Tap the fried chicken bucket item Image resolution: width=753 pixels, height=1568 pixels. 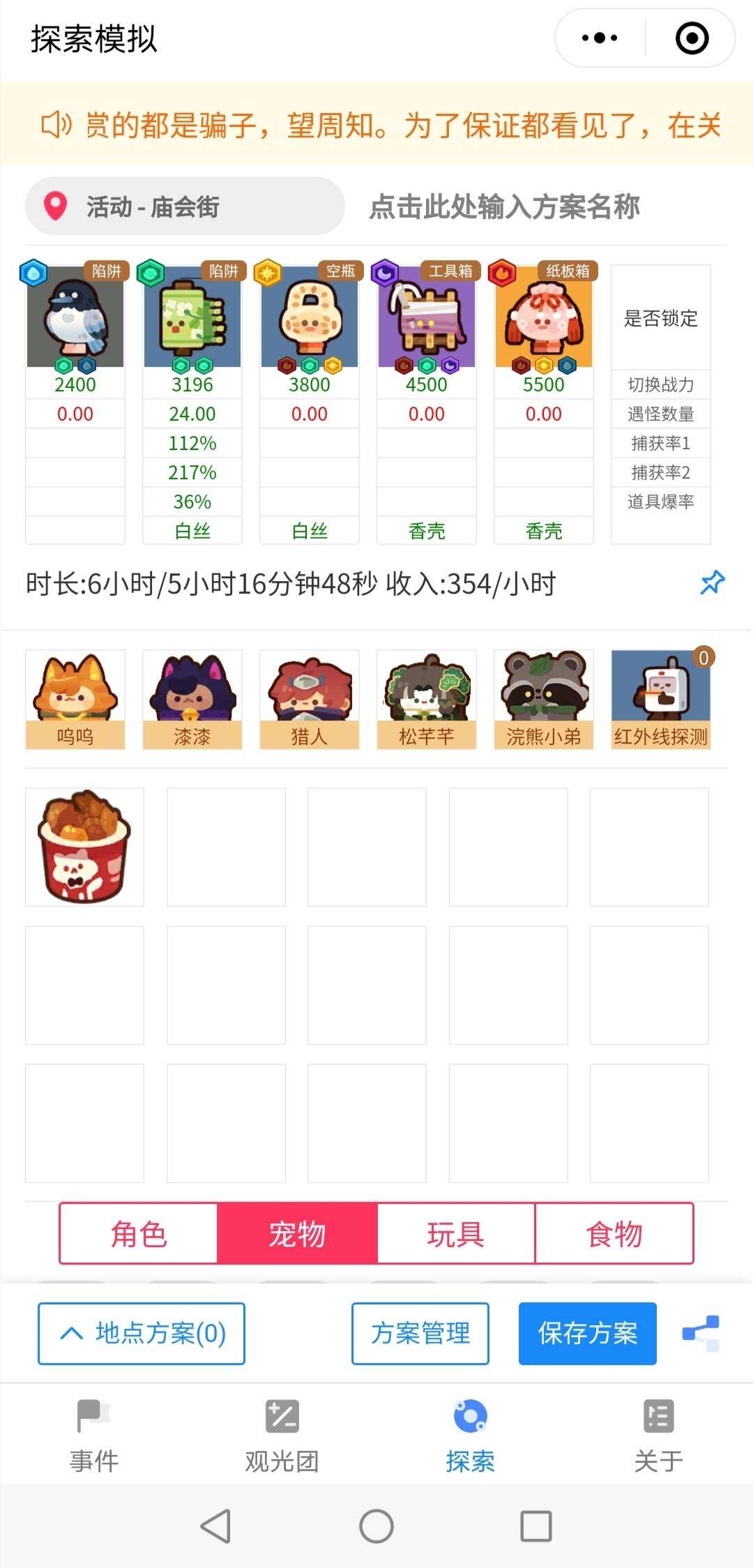[84, 847]
